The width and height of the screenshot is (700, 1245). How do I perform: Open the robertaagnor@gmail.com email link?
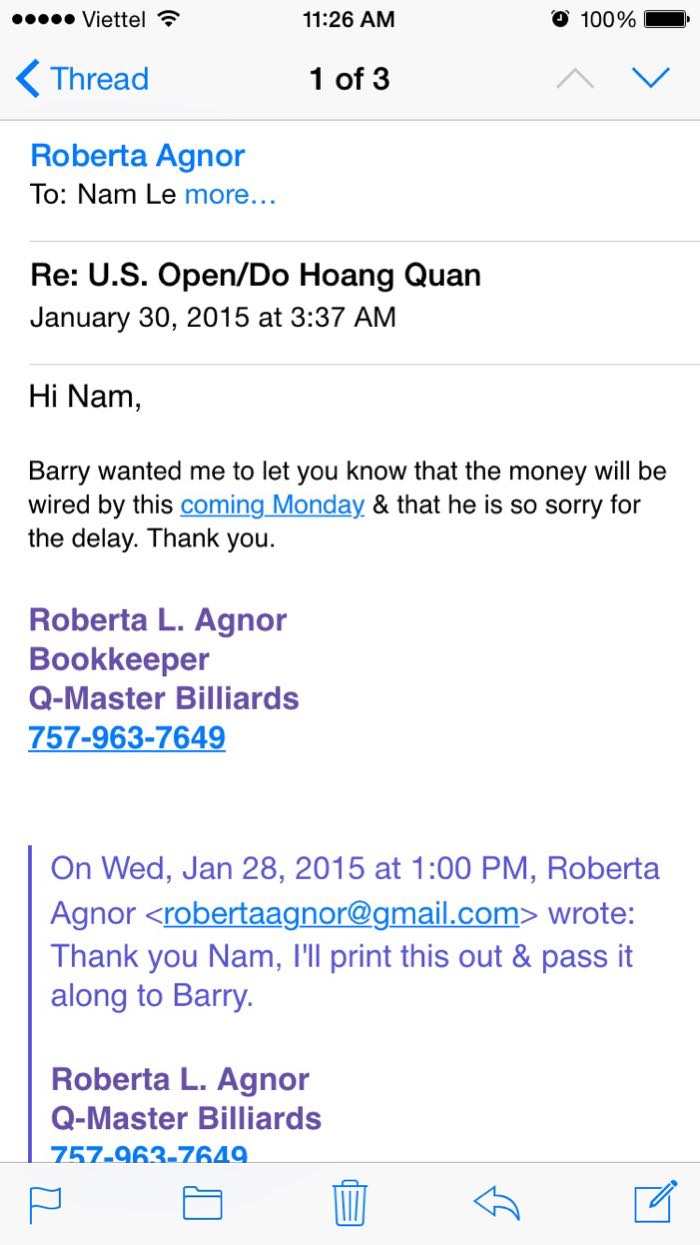[x=341, y=913]
